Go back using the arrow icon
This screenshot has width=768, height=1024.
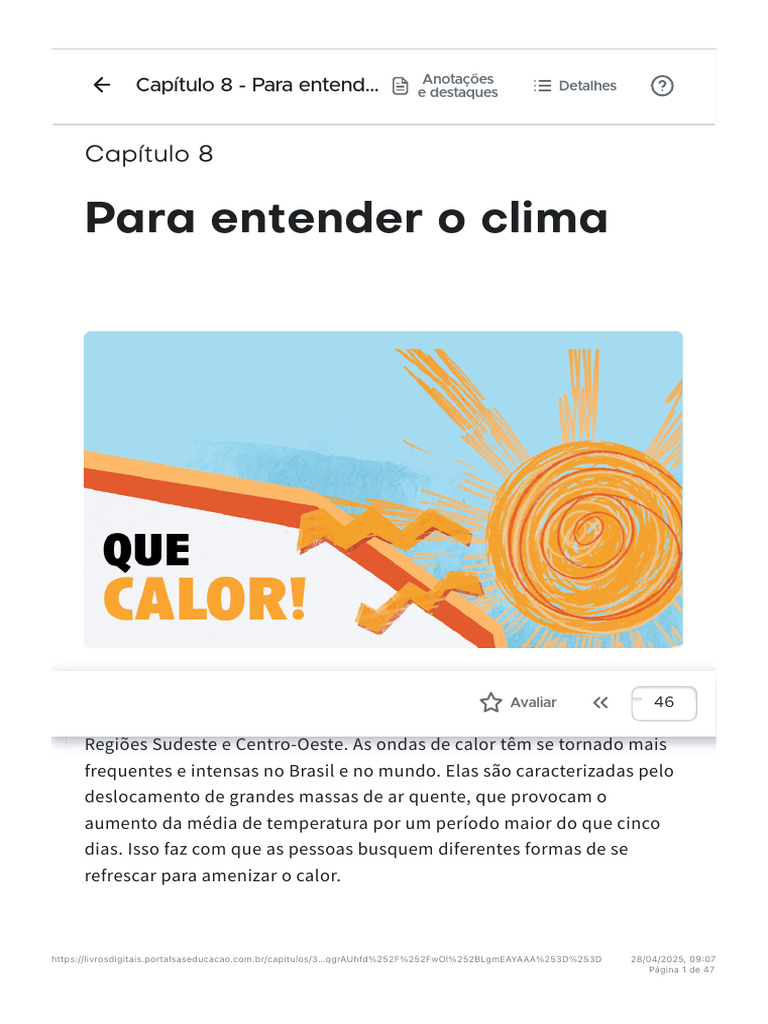click(x=102, y=85)
